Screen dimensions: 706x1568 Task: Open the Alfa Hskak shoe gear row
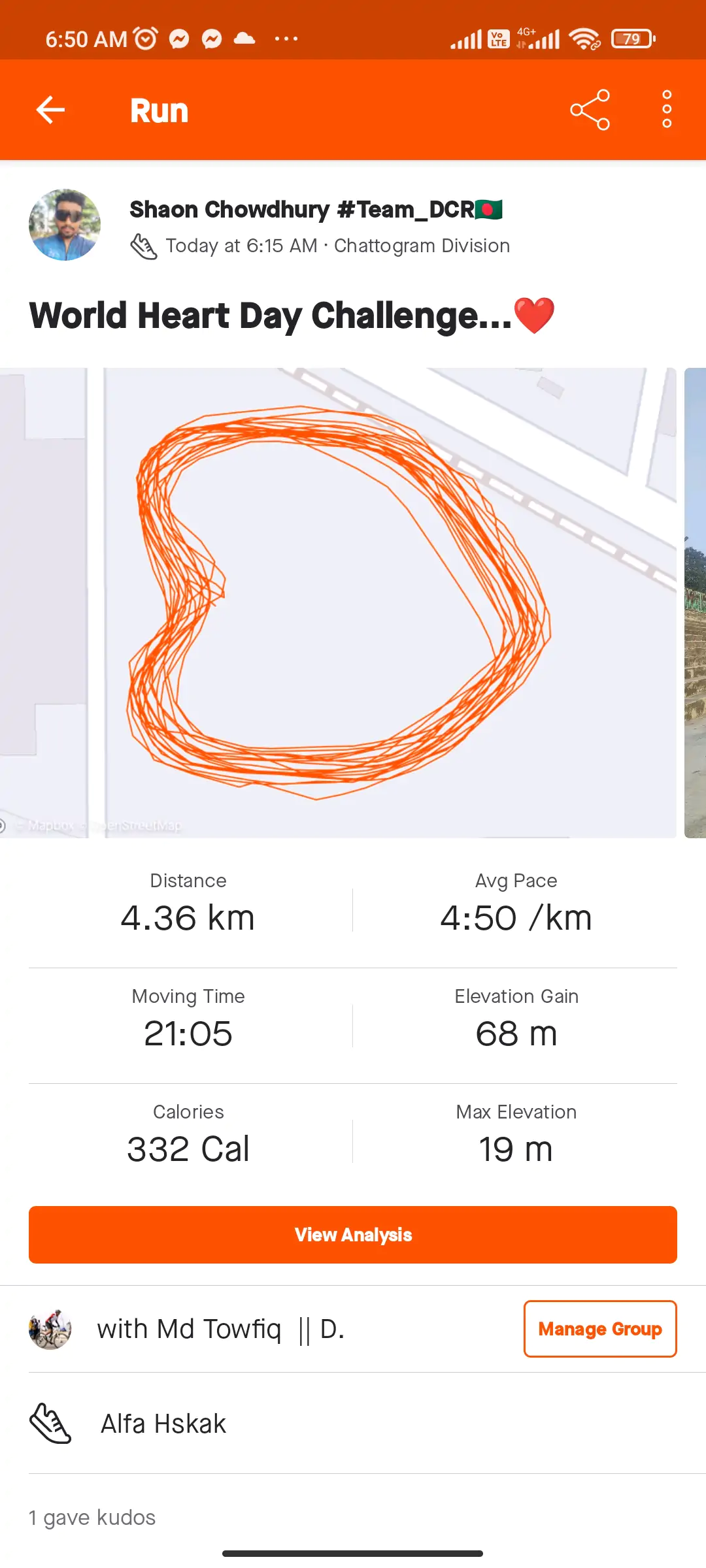(163, 1424)
